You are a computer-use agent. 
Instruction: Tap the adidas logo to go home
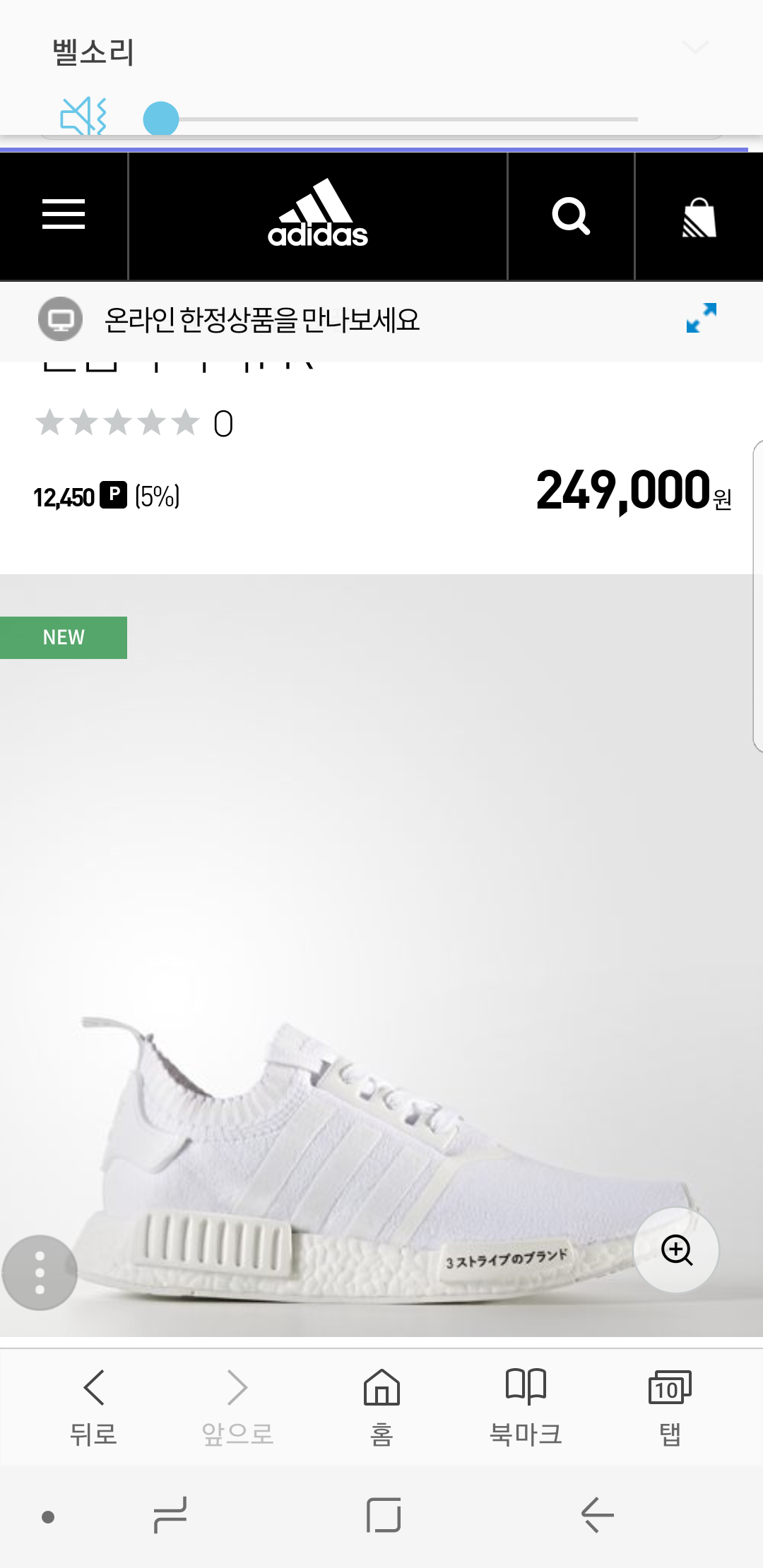(318, 215)
